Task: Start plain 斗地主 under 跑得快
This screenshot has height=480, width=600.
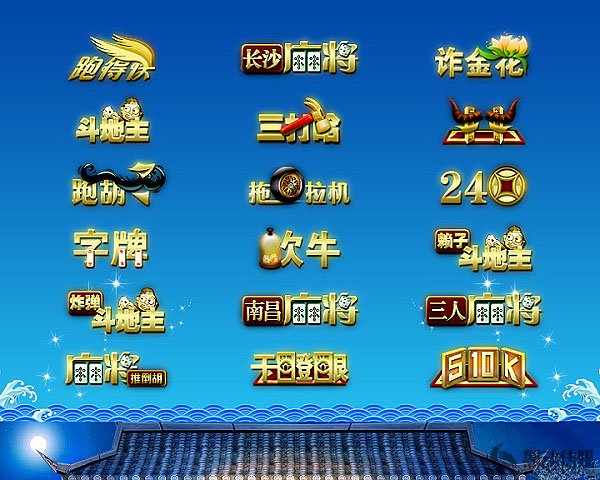Action: (x=112, y=125)
